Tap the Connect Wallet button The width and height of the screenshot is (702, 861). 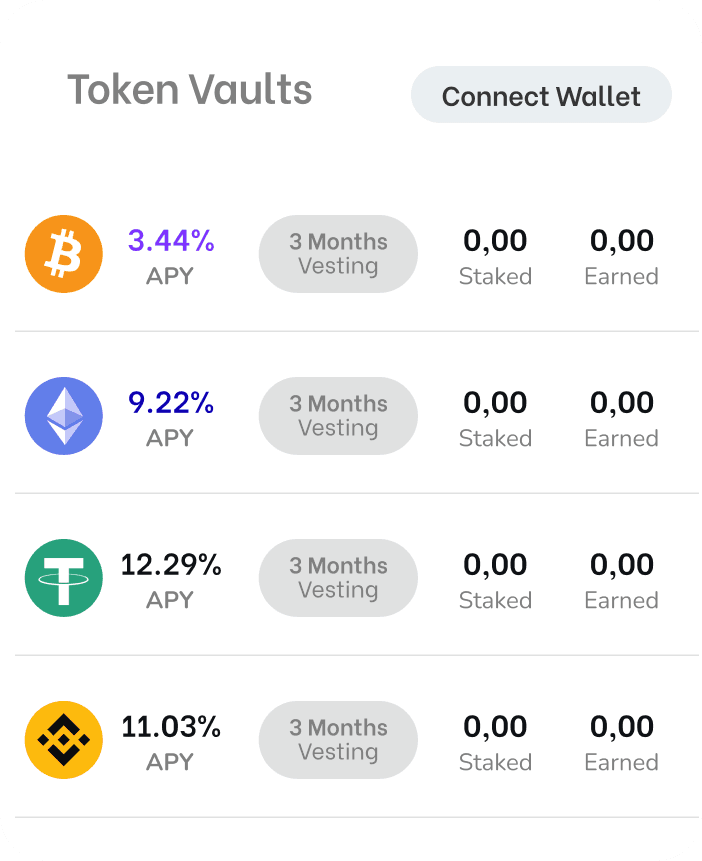pyautogui.click(x=541, y=94)
